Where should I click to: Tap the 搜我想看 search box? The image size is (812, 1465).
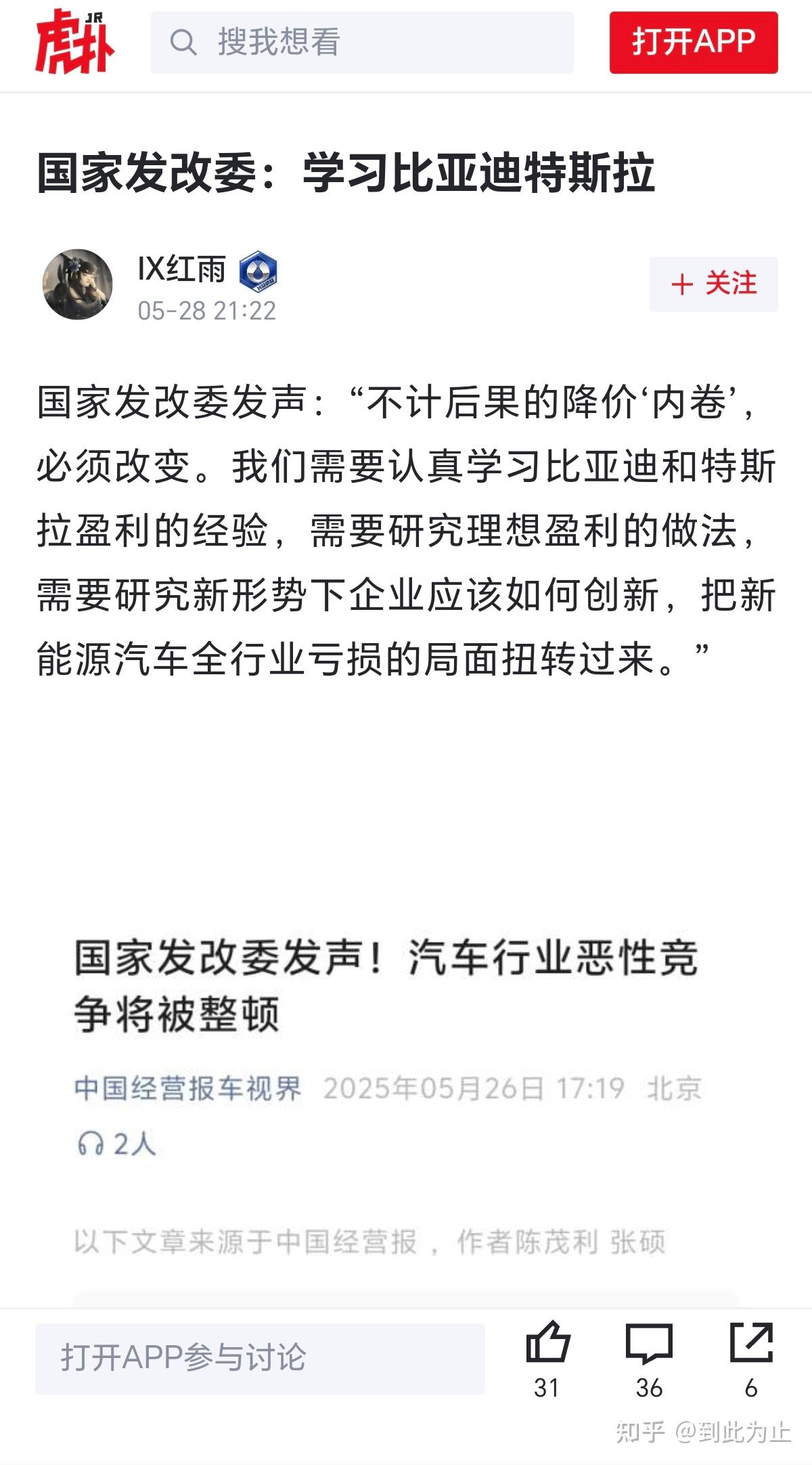362,42
